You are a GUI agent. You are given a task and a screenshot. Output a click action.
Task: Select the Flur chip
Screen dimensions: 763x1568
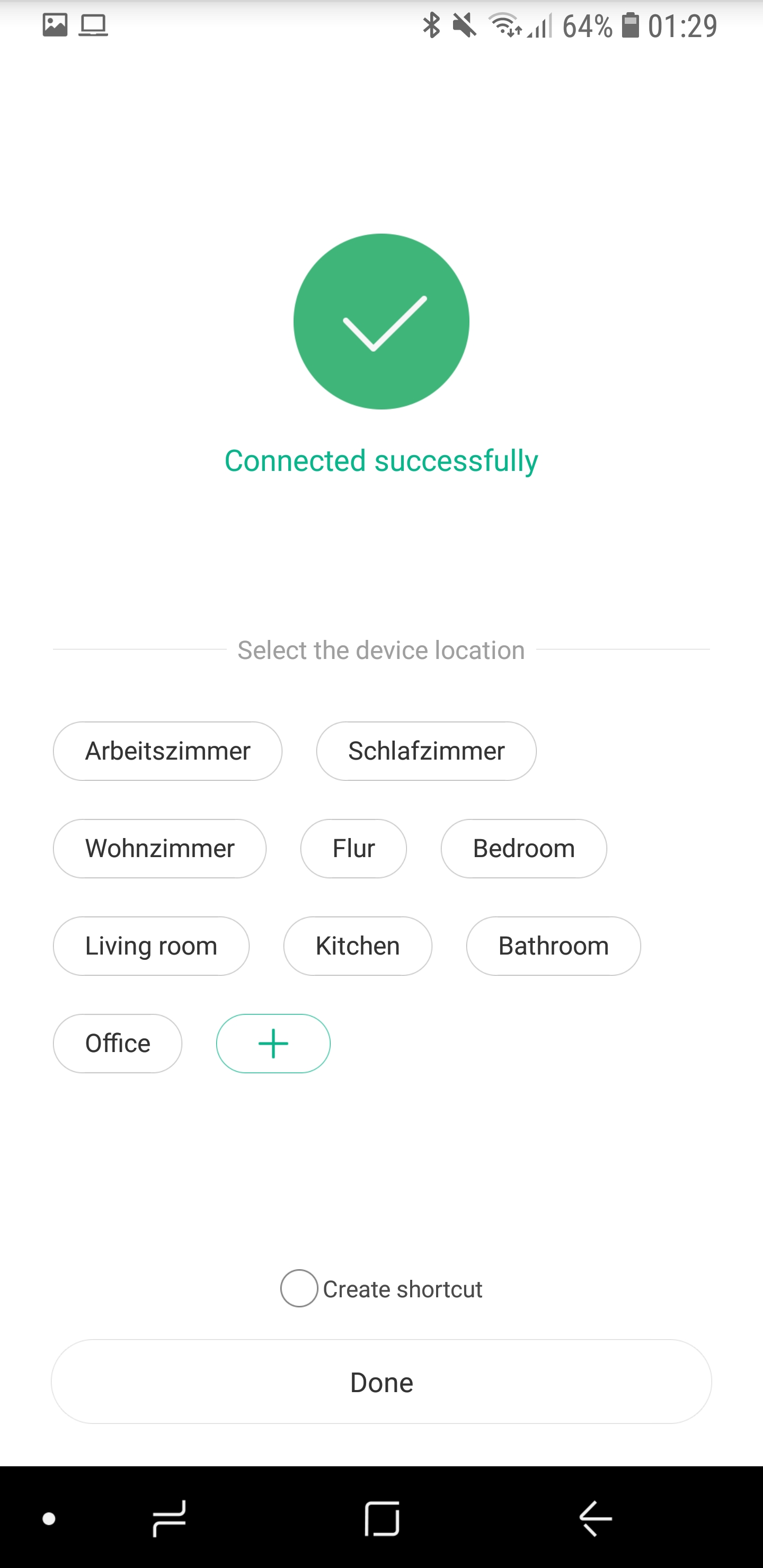353,849
